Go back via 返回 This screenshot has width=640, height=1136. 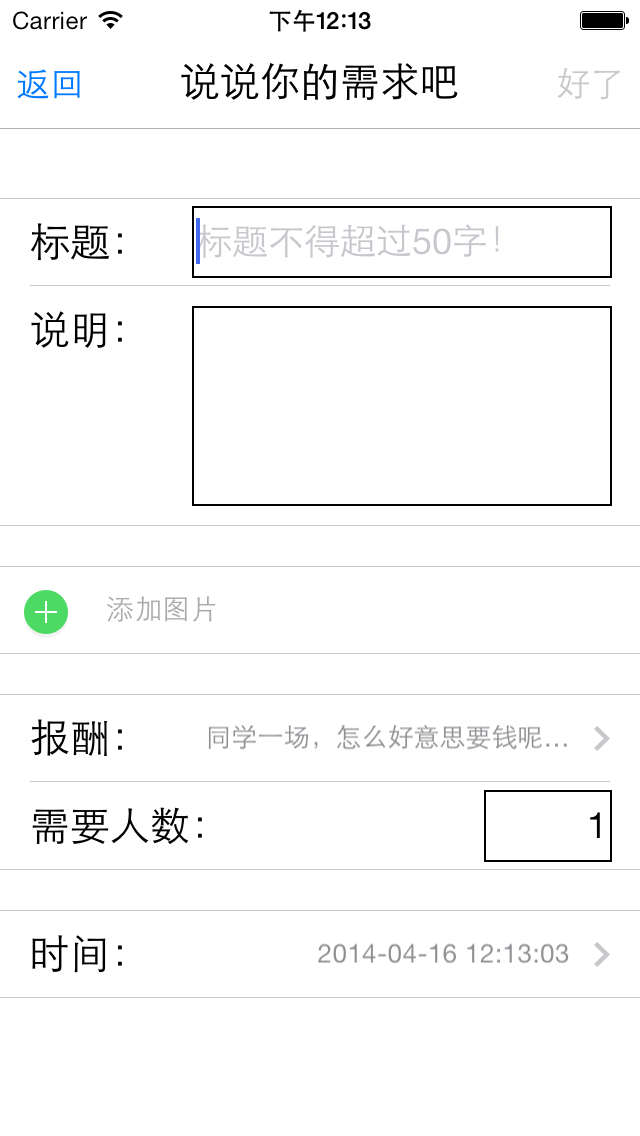click(49, 85)
